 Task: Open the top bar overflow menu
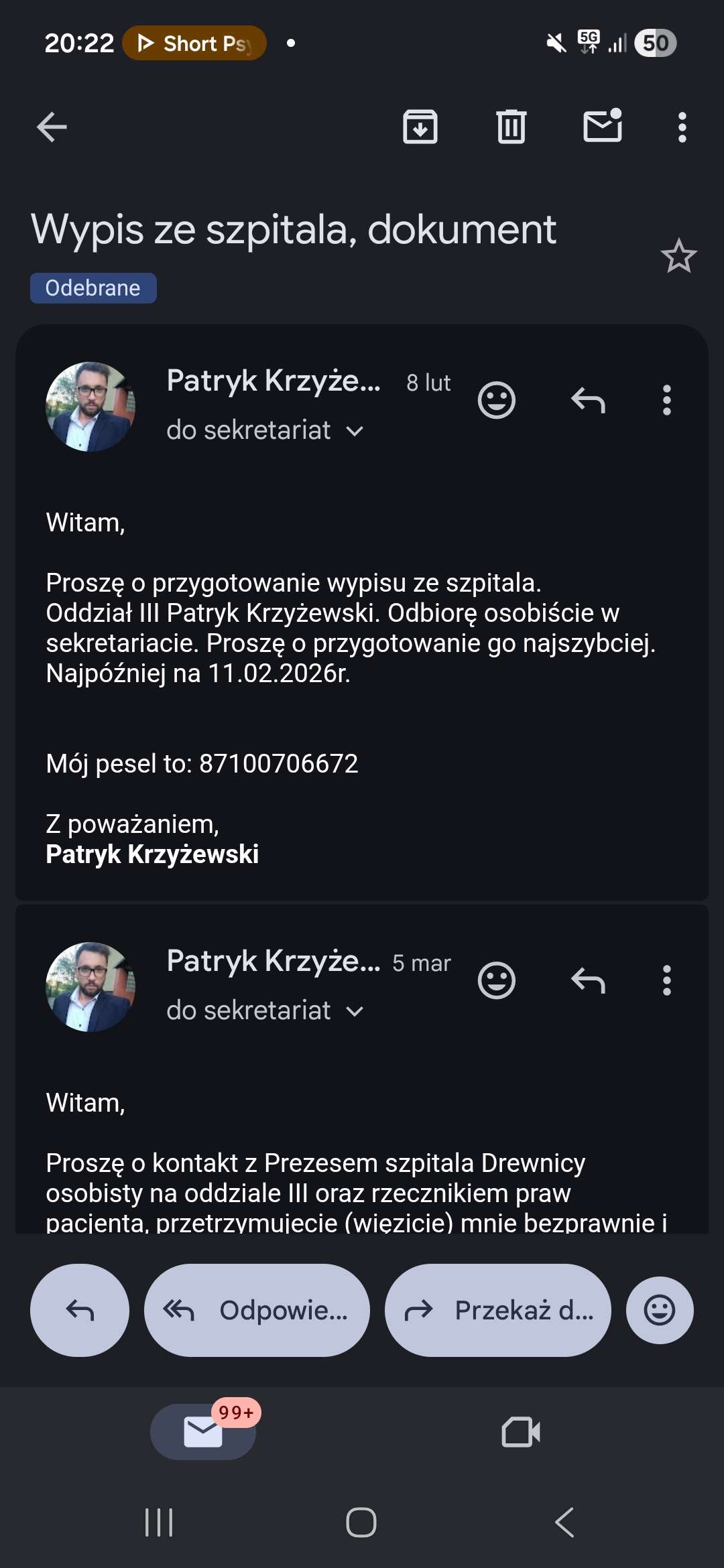pos(682,127)
